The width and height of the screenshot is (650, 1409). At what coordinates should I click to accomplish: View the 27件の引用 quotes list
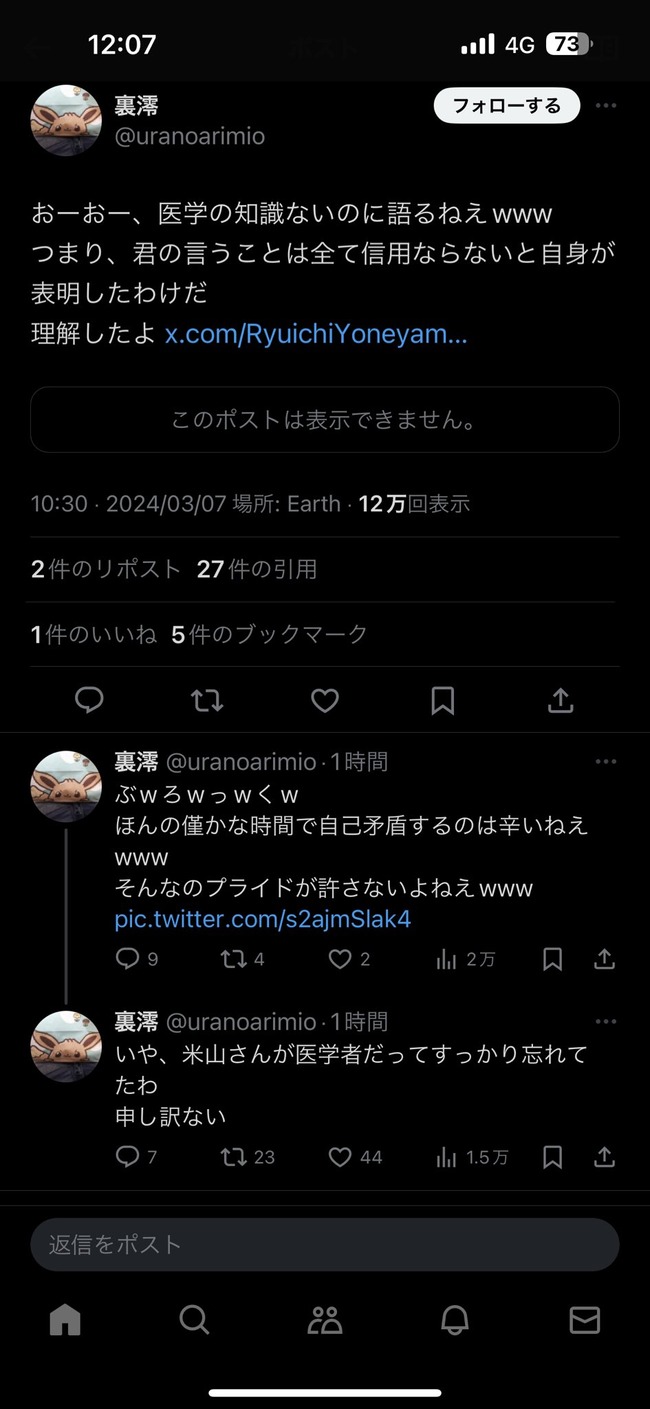[257, 569]
